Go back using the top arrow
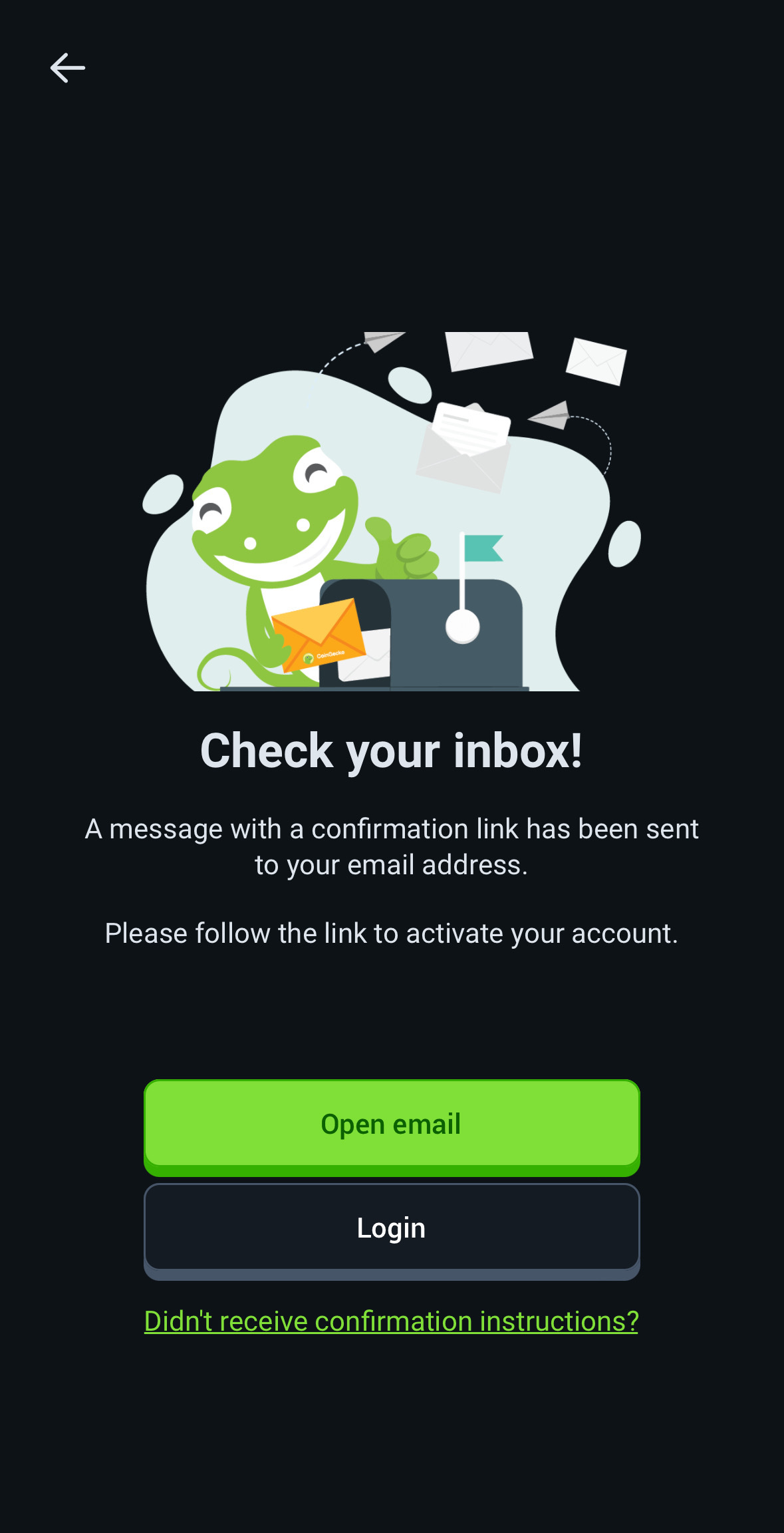This screenshot has width=784, height=1533. [67, 68]
